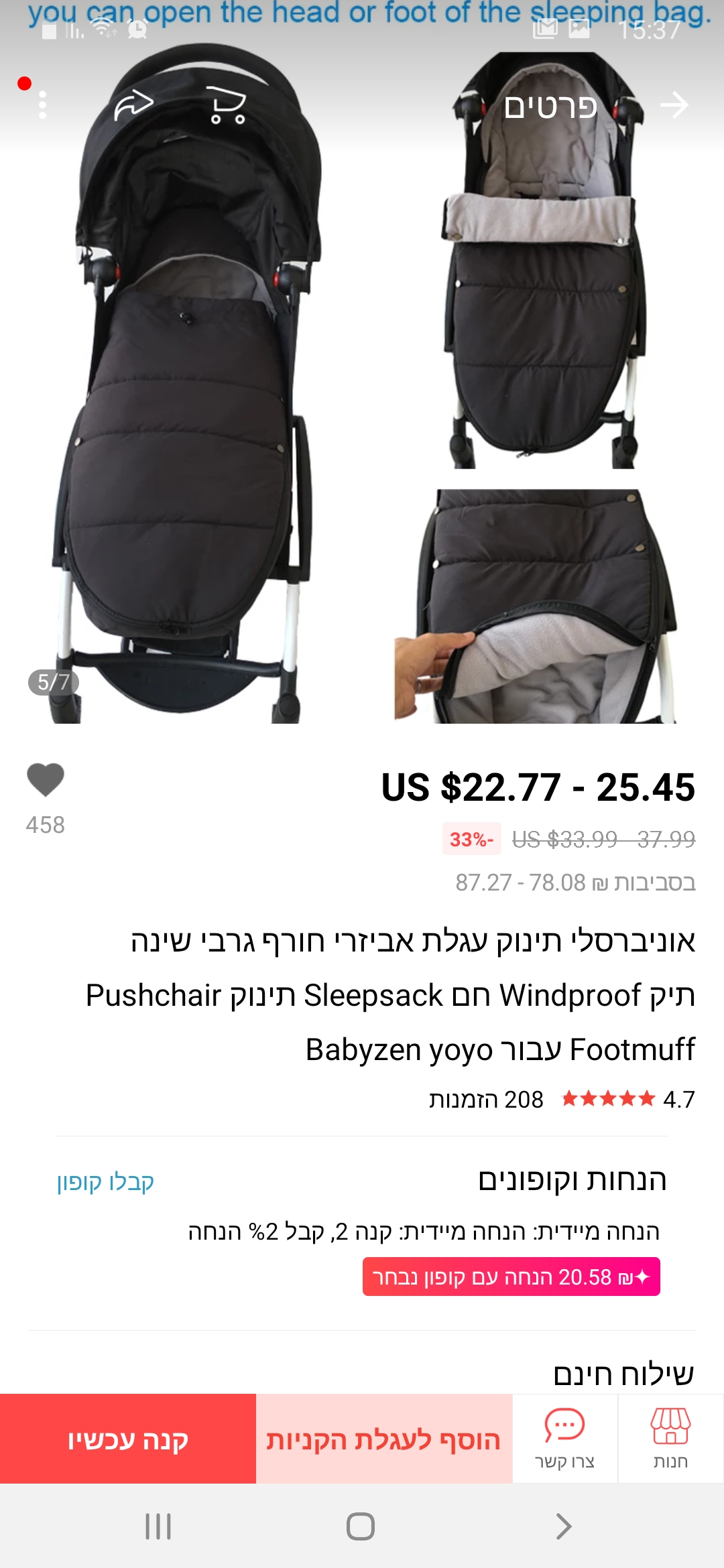This screenshot has height=1568, width=724.
Task: Open צור קשר to contact seller
Action: tap(564, 1438)
